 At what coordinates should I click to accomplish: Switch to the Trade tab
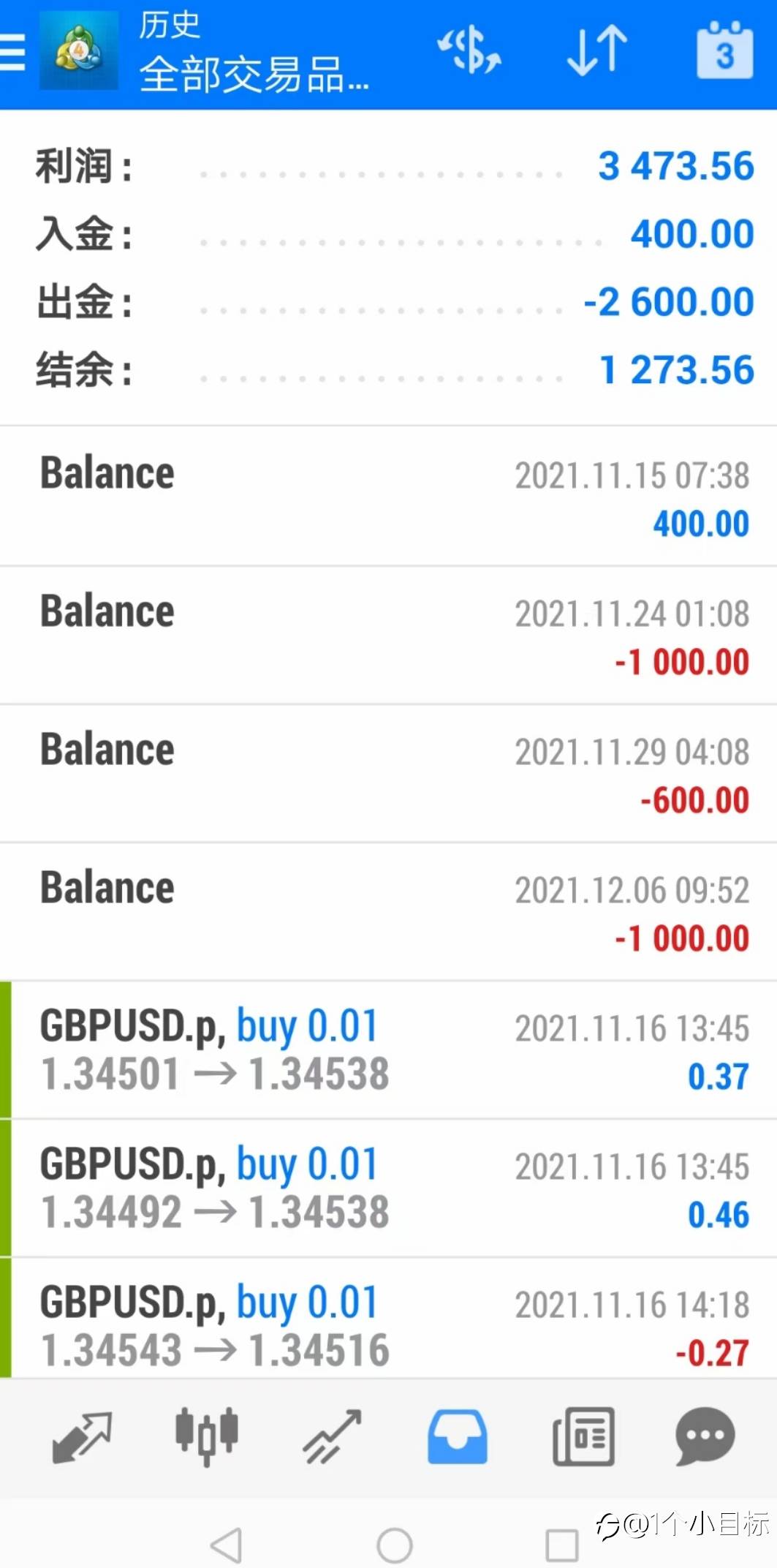click(332, 1436)
